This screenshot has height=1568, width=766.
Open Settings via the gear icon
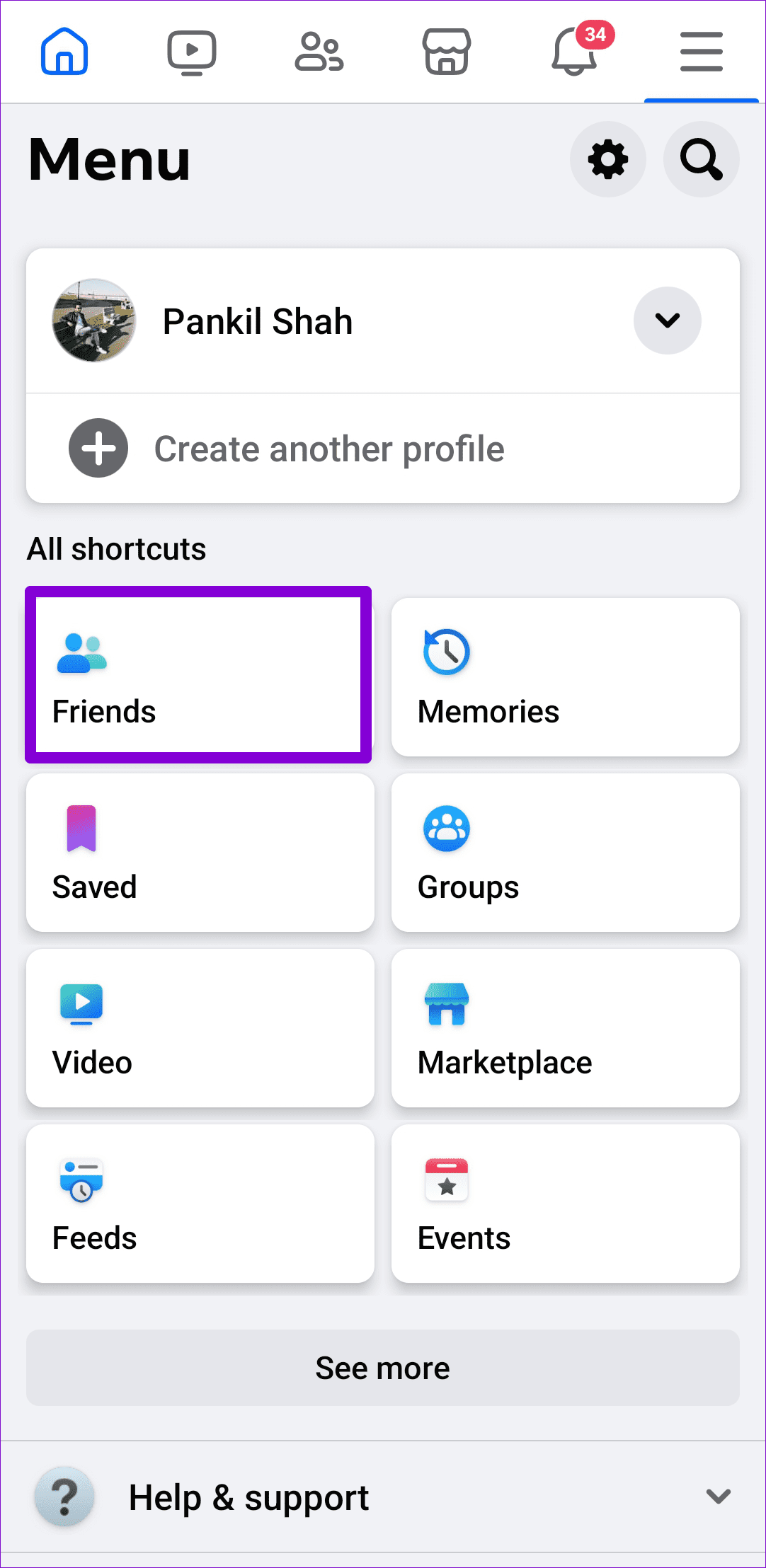point(607,159)
